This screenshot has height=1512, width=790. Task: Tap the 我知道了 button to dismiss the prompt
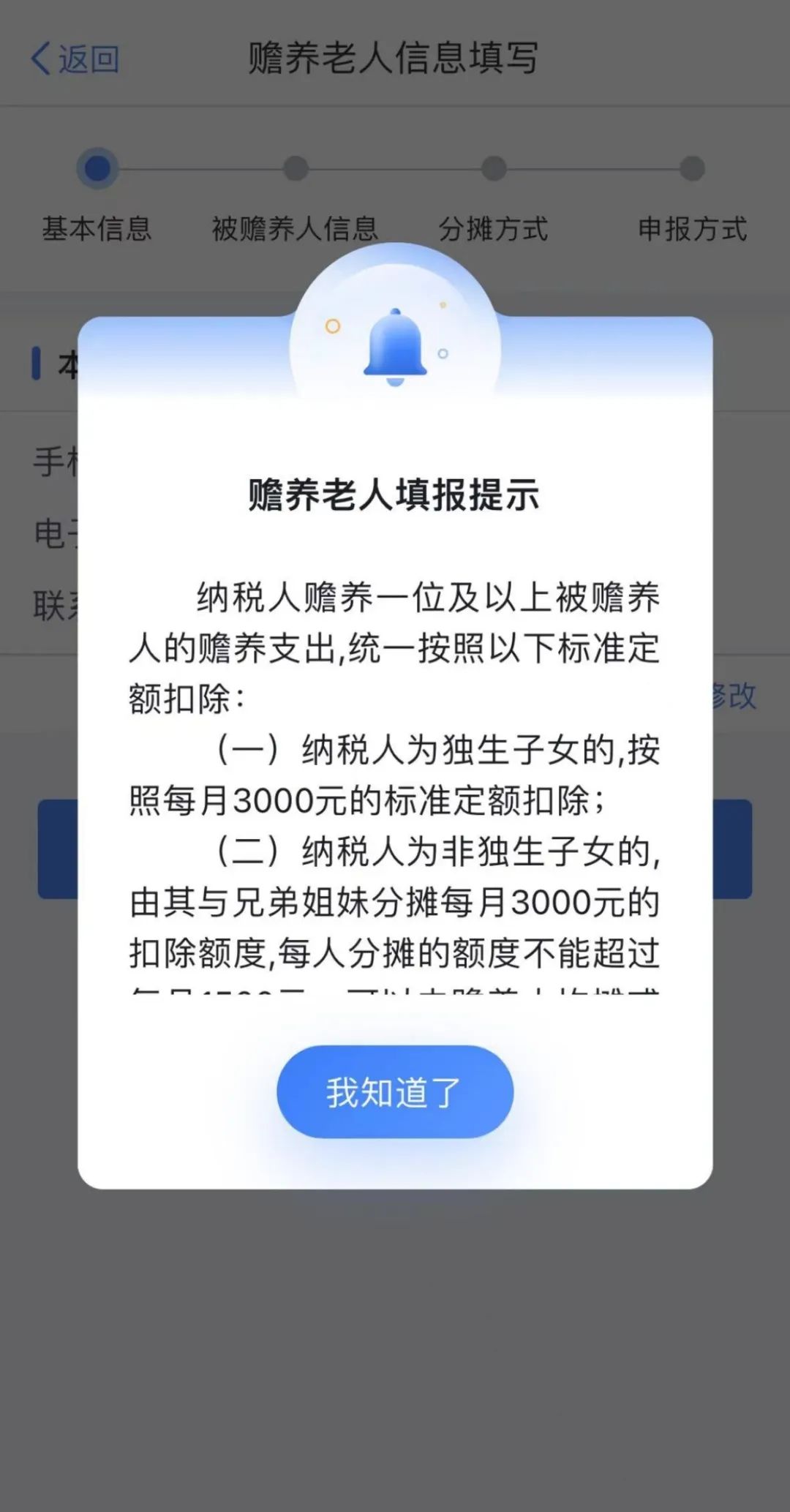394,1091
